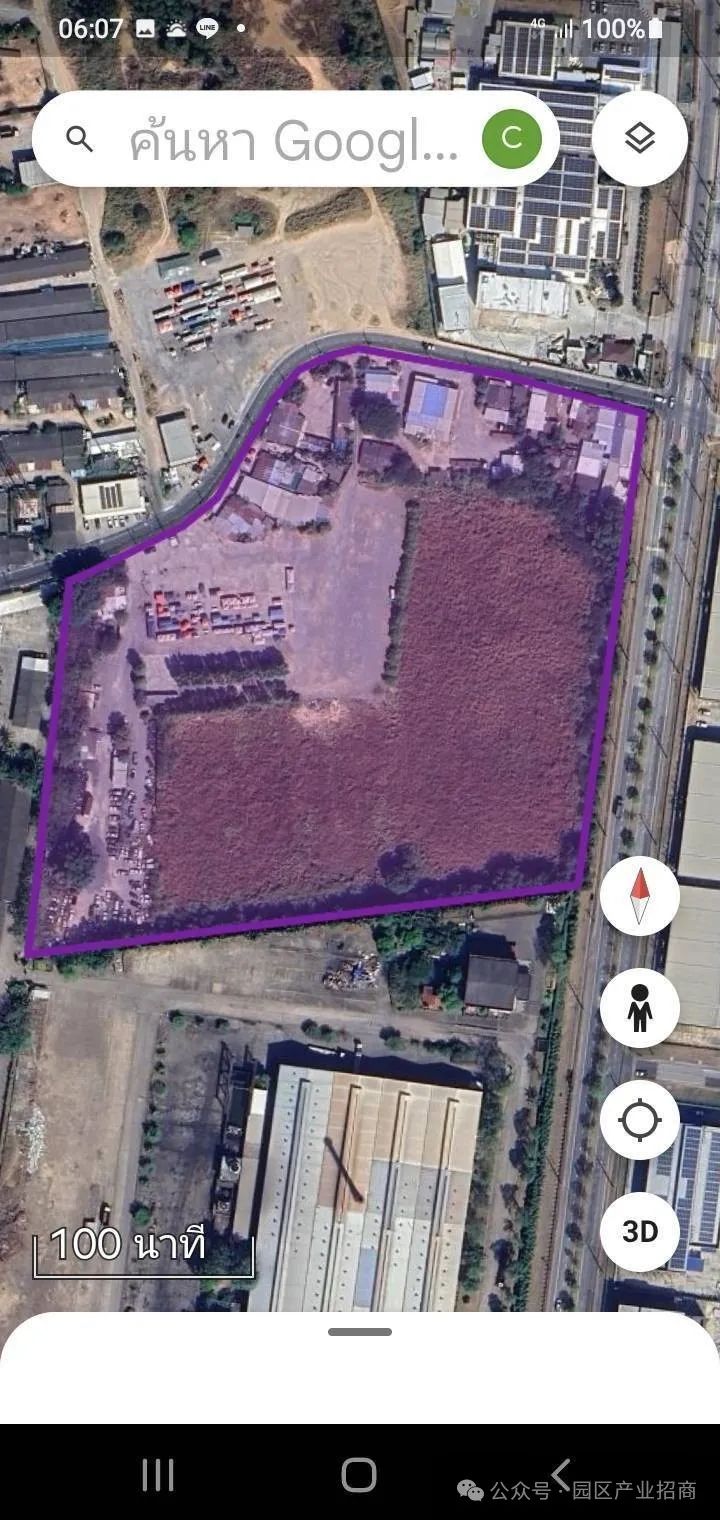Switch to 3D view
Viewport: 720px width, 1520px height.
point(640,1231)
